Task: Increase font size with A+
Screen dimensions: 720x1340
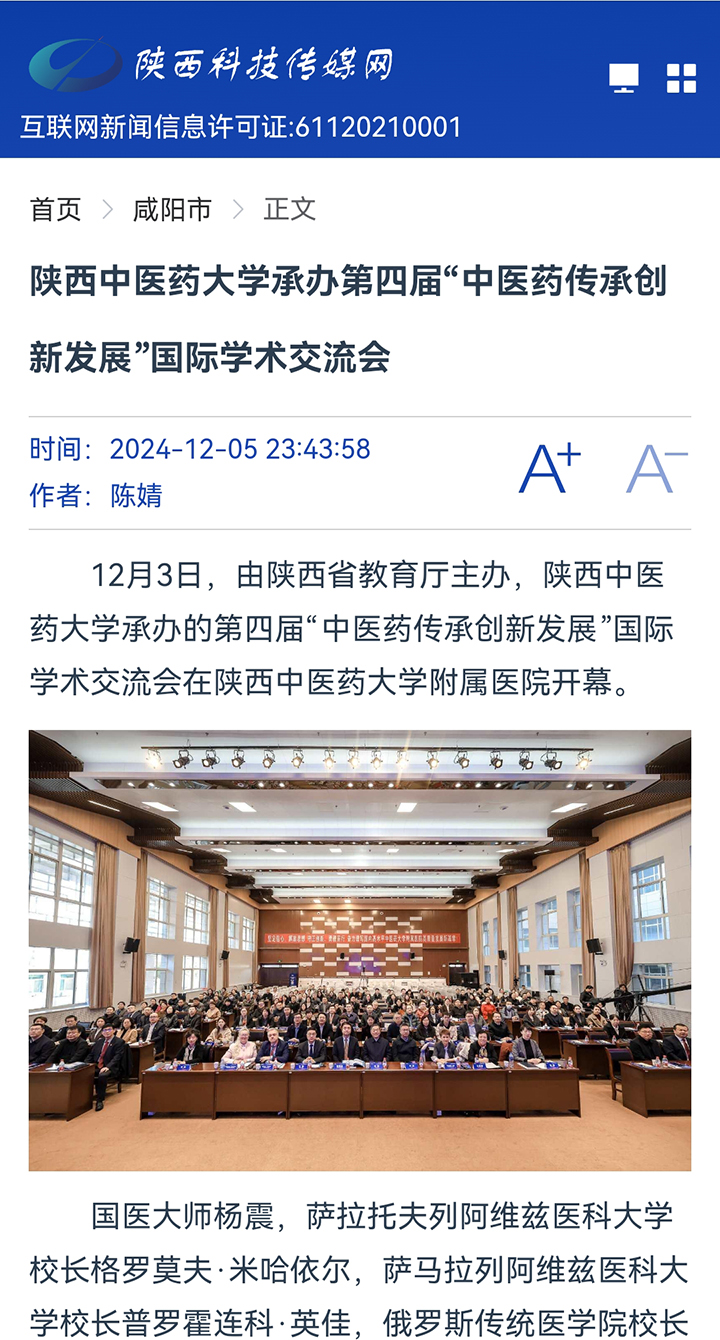Action: pos(549,468)
